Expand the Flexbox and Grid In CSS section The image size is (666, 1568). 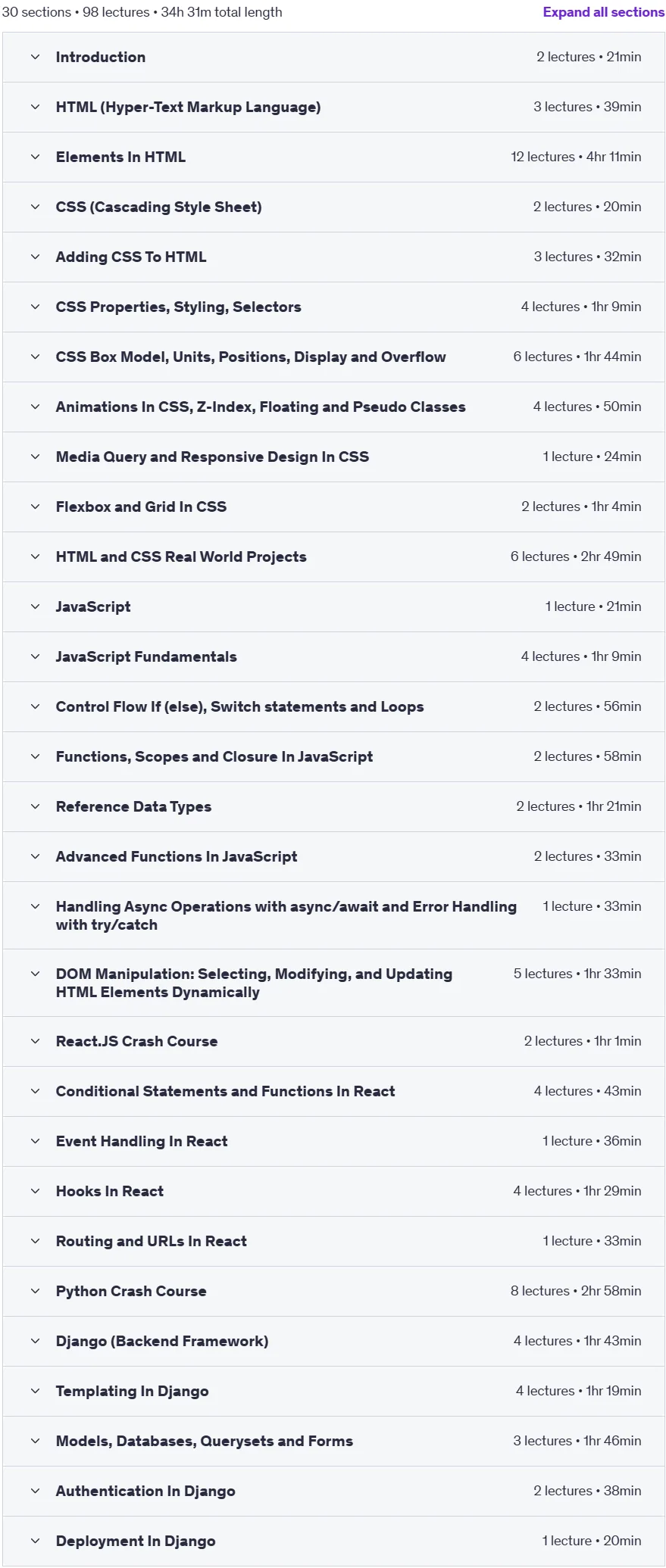click(333, 507)
